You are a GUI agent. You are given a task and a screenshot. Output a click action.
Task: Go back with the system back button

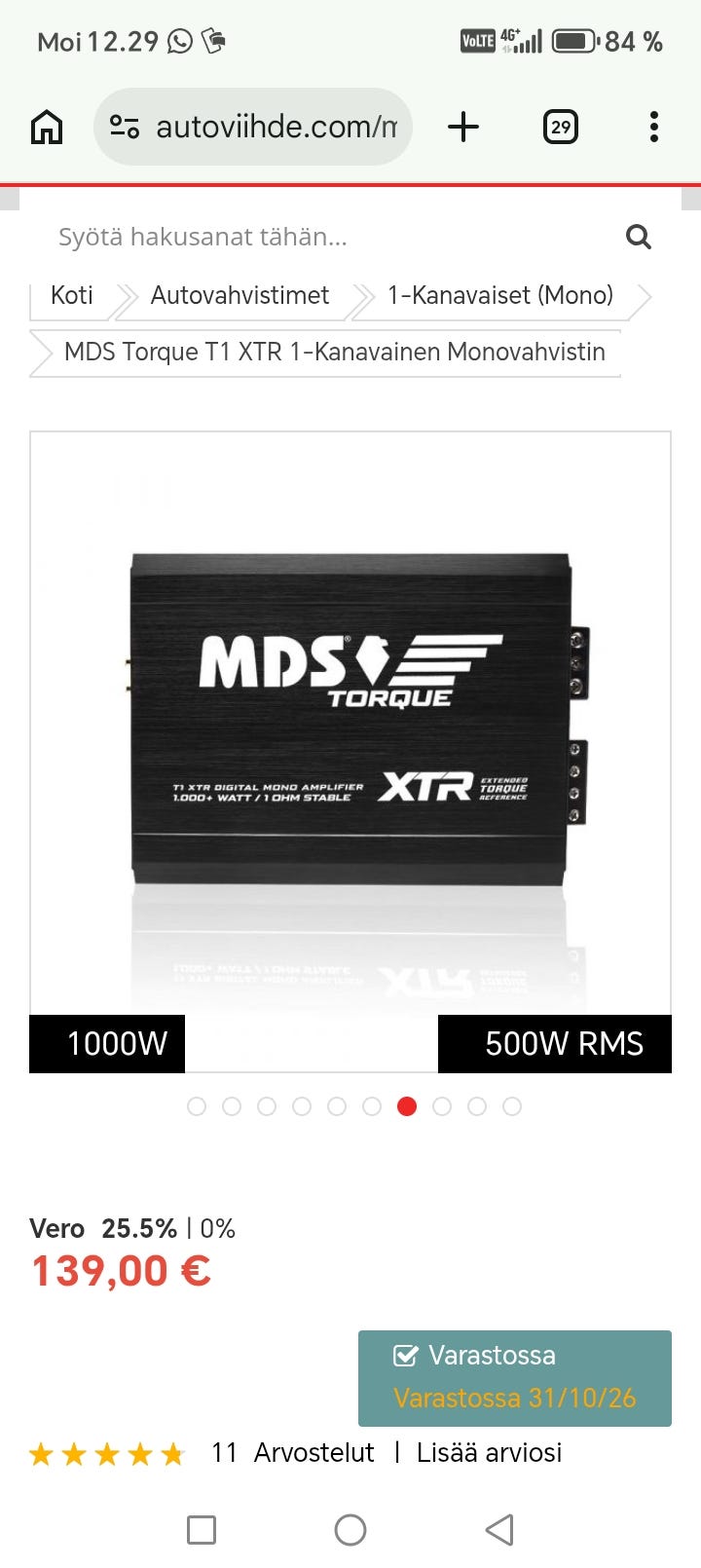pos(499,1529)
